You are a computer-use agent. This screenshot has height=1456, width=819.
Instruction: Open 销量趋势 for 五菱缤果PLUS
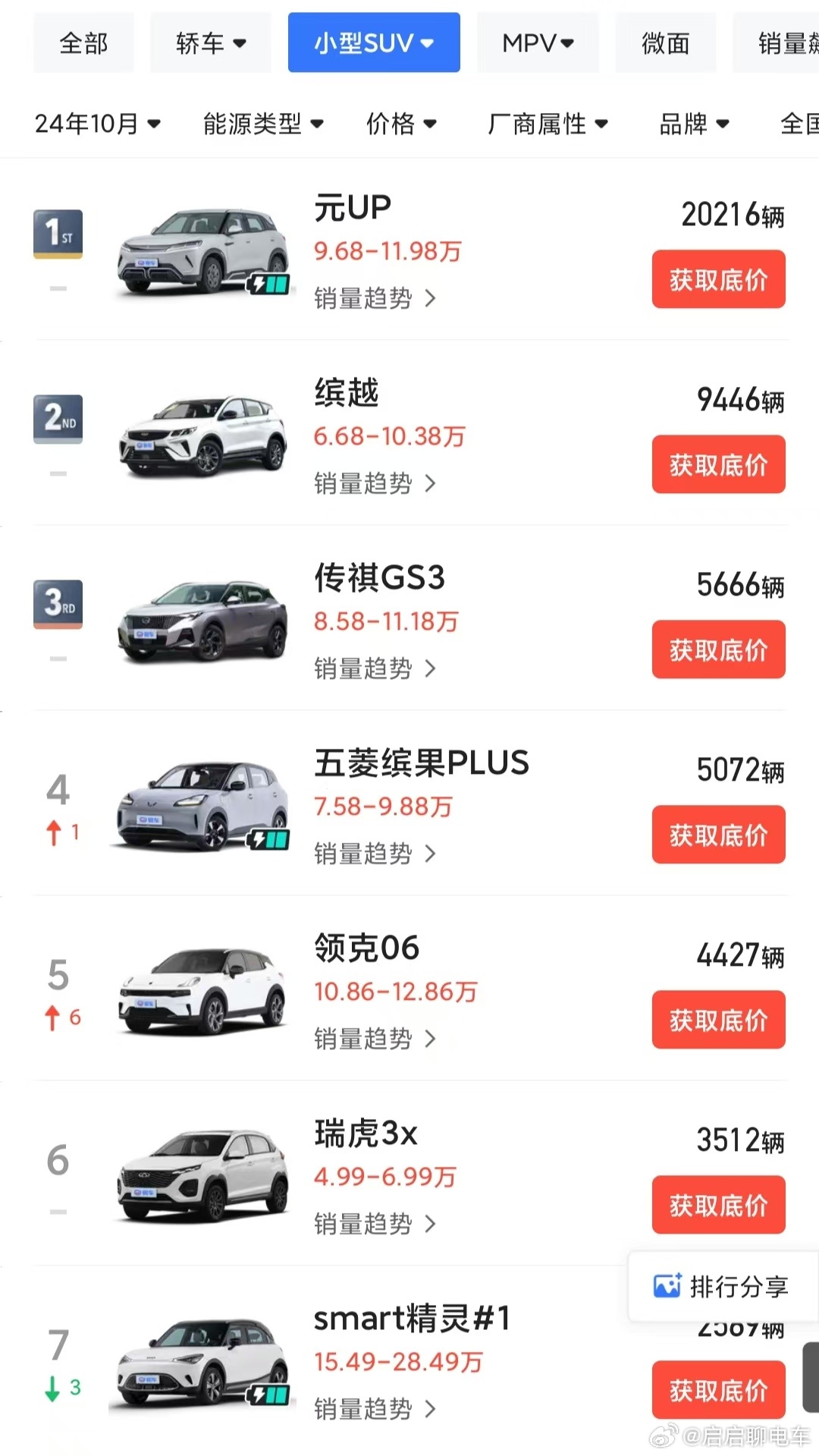375,854
